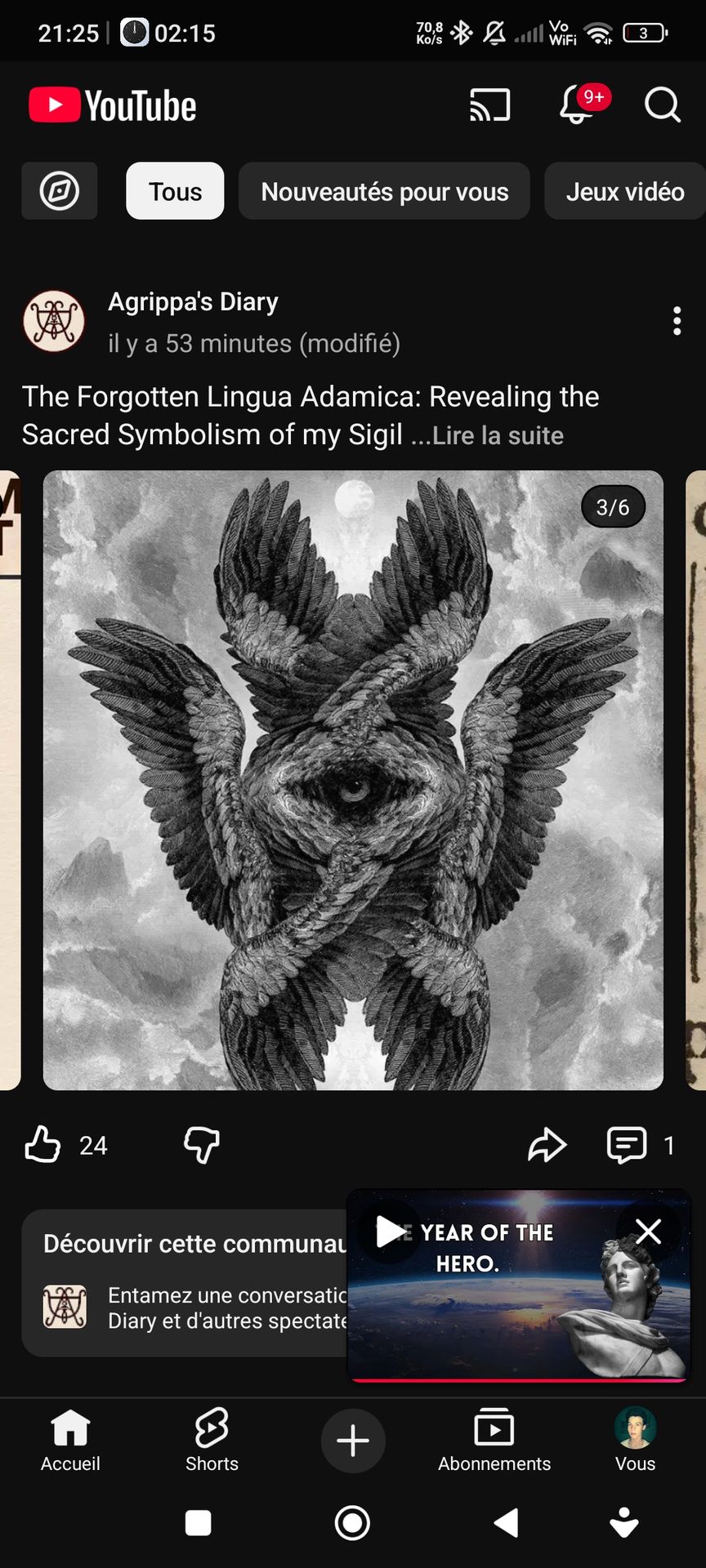Share Agrippa's Diary post
The image size is (706, 1568).
pos(547,1144)
